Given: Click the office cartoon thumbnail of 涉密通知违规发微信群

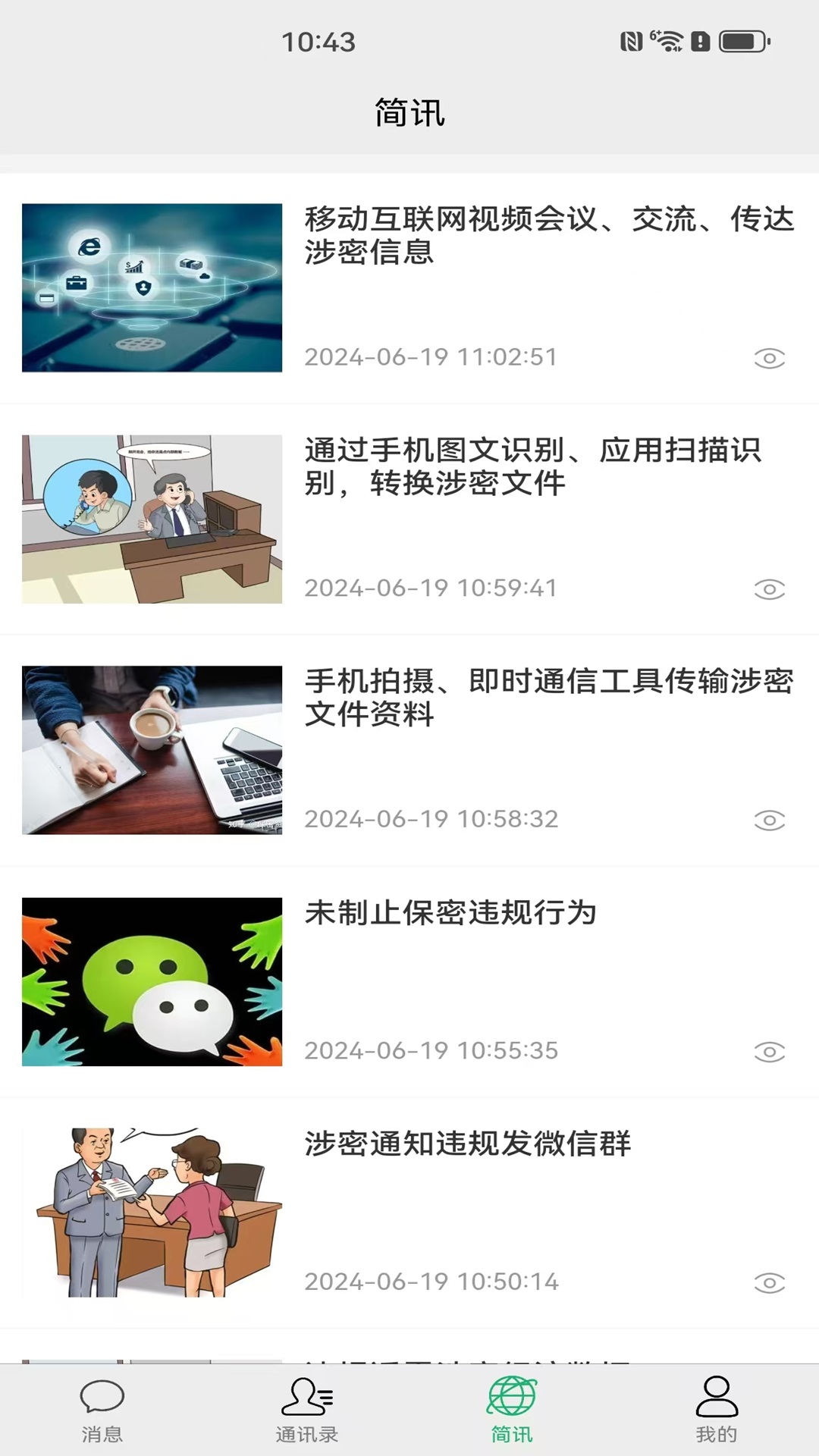Looking at the screenshot, I should pos(152,1209).
